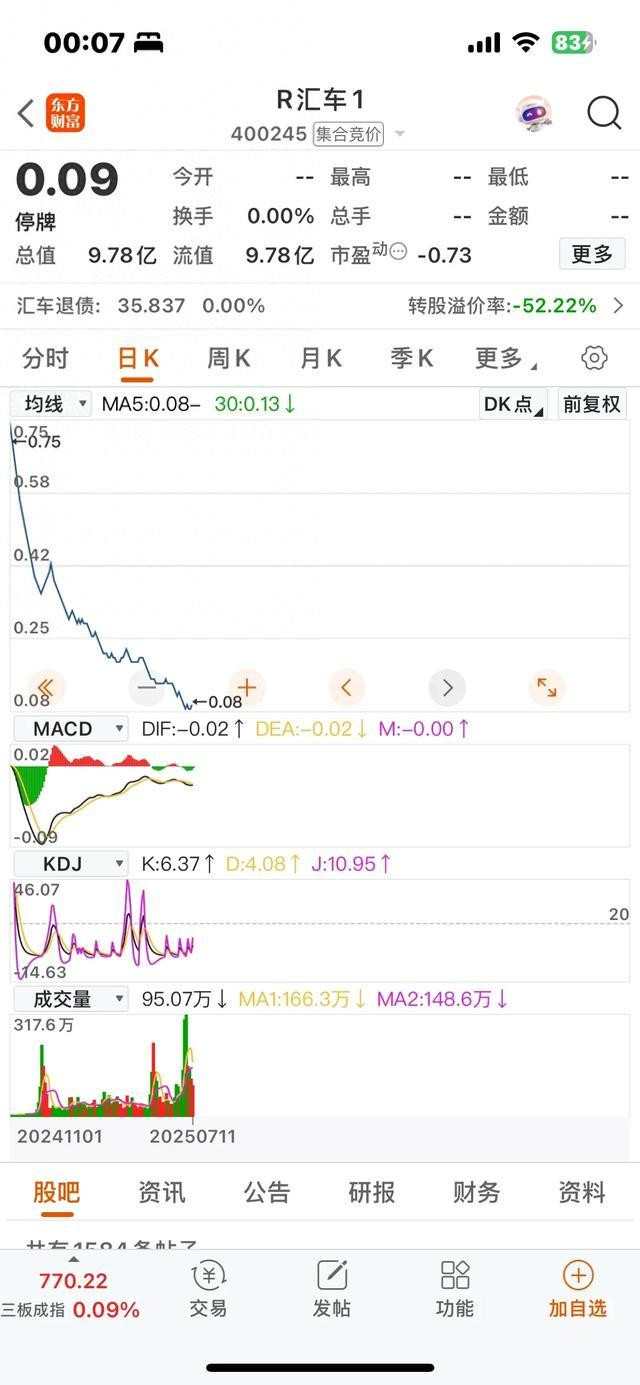The image size is (640, 1385).
Task: Switch to the 资讯 tab
Action: coord(161,1192)
